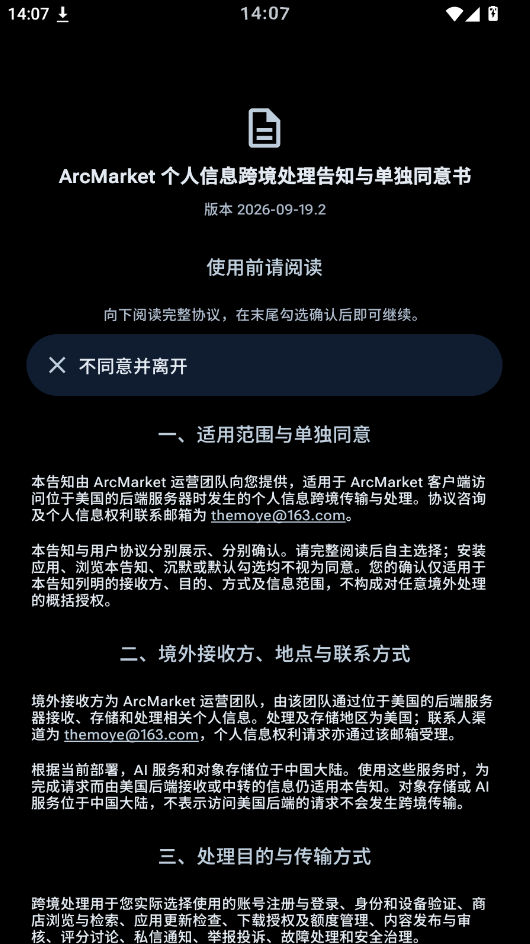Tap the 不同意并离开 button
Viewport: 530px width, 944px height.
coord(264,365)
